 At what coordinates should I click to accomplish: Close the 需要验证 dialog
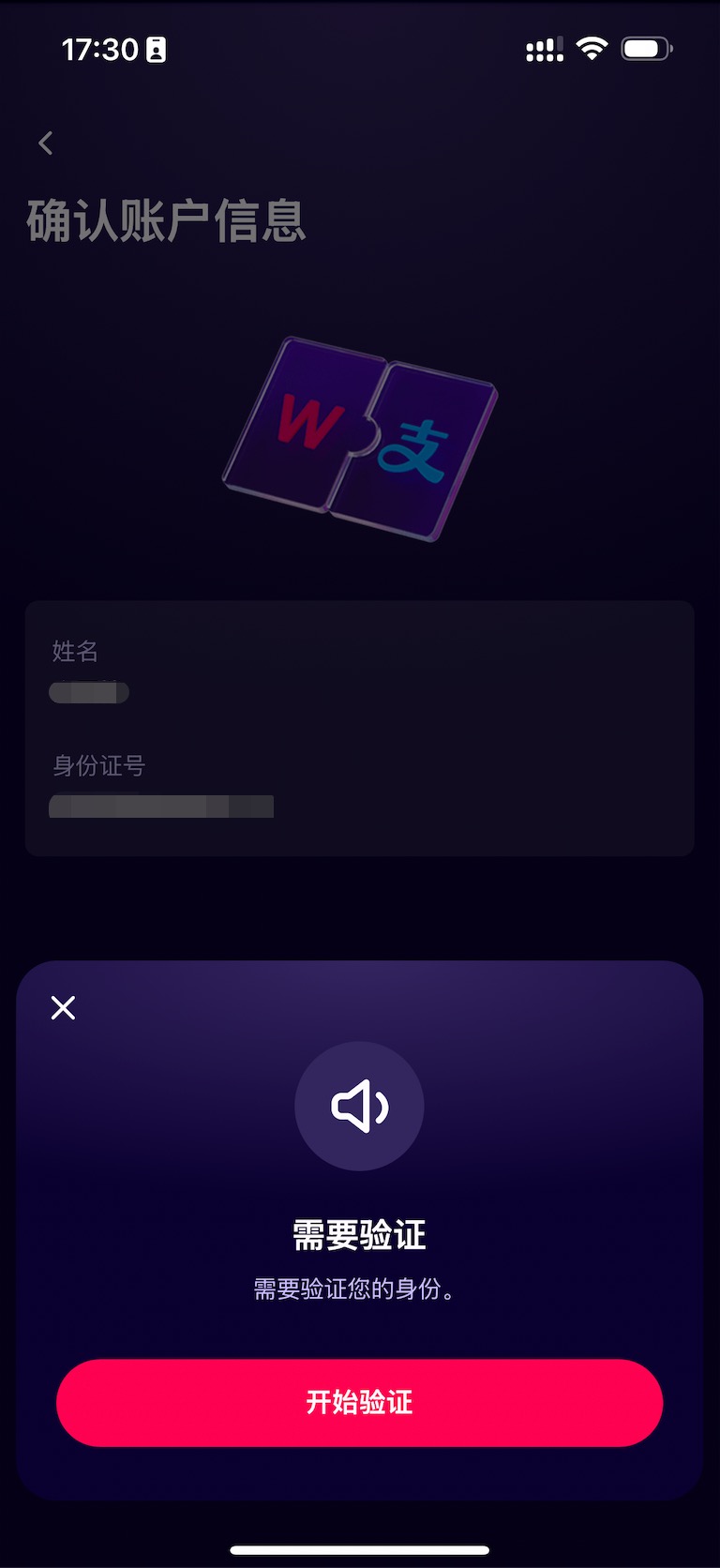point(63,1008)
